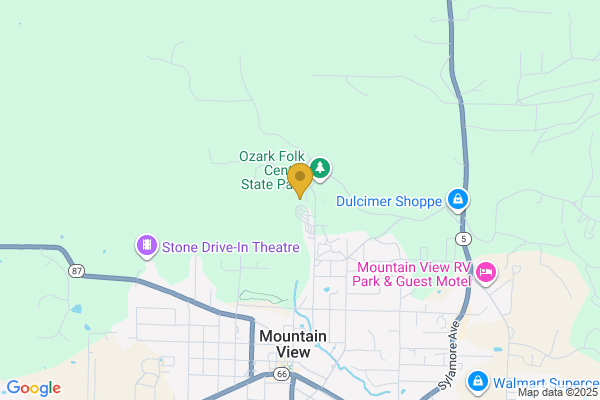600x400 pixels.
Task: Open the Ozark Folk Center State Park marker
Action: [320, 168]
